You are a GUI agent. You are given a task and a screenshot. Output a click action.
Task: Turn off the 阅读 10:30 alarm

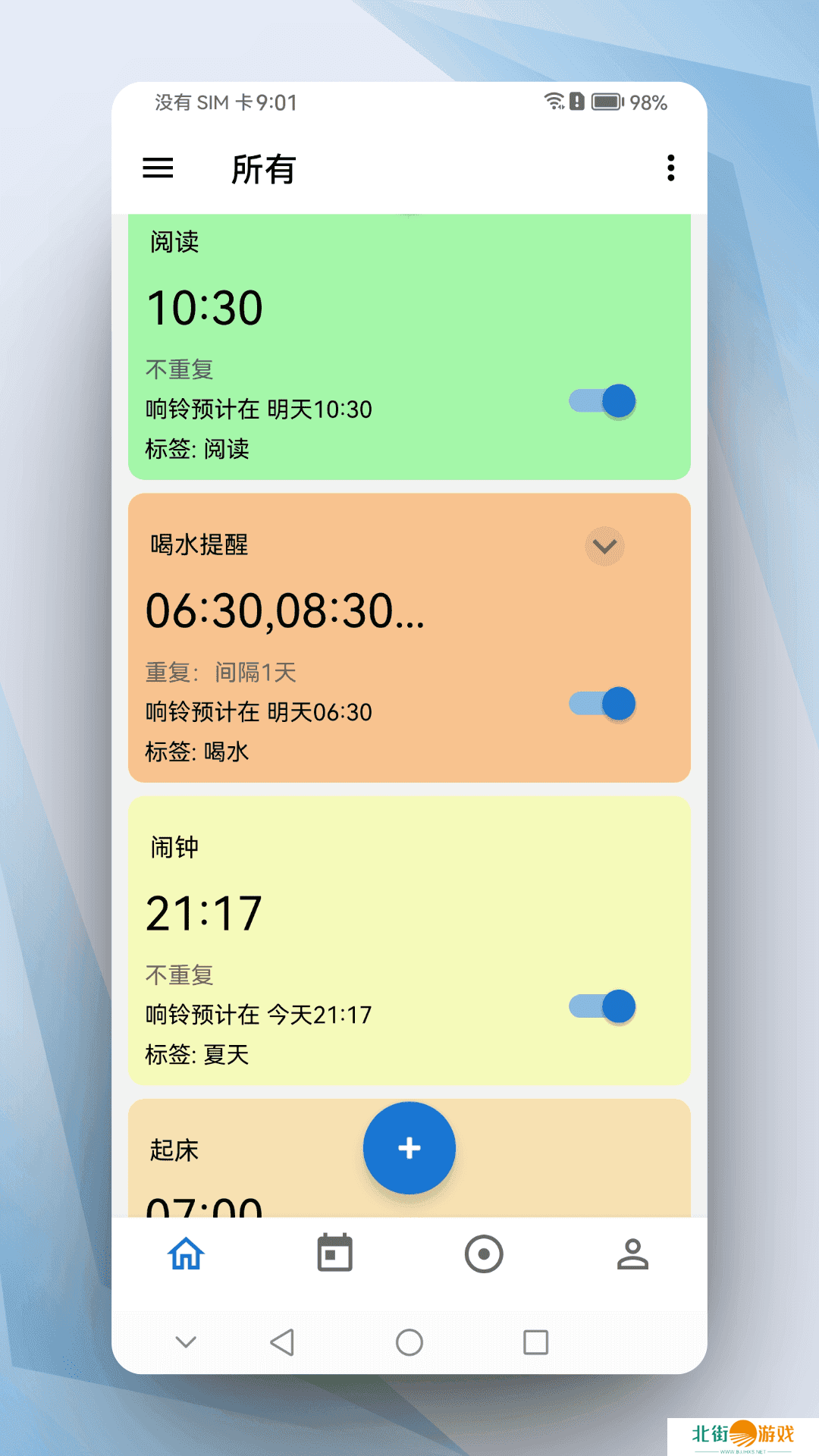coord(603,401)
